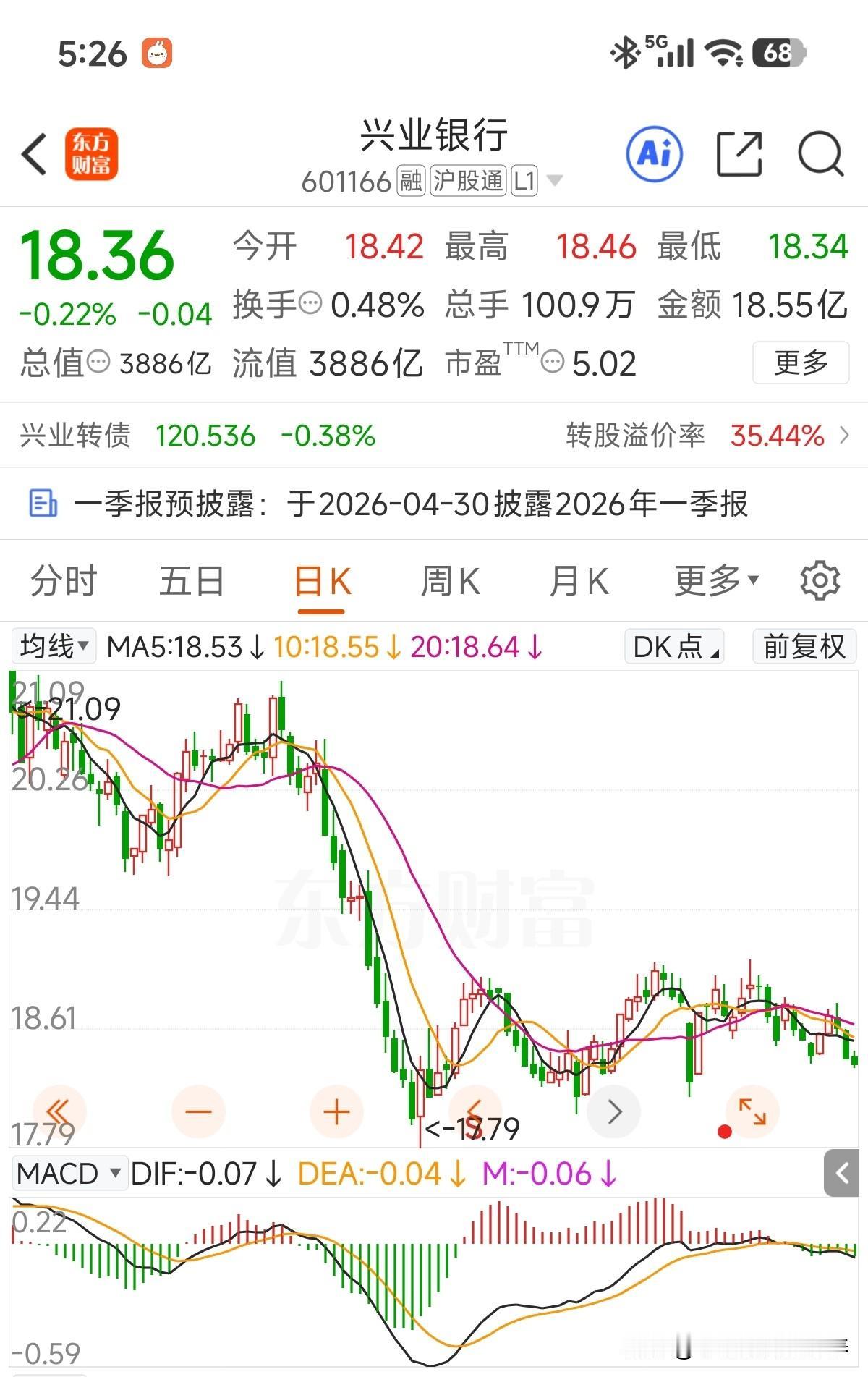Navigate back using the back arrow
Viewport: 868px width, 1377px height.
coord(35,154)
